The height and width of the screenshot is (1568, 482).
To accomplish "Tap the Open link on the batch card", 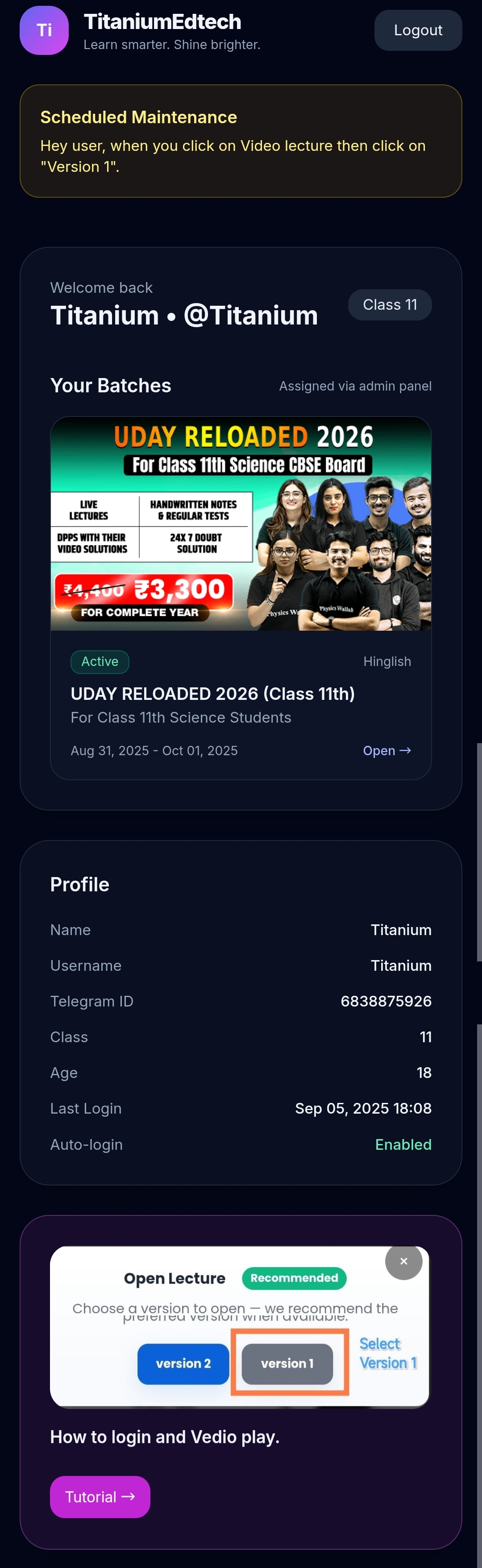I will coord(386,750).
